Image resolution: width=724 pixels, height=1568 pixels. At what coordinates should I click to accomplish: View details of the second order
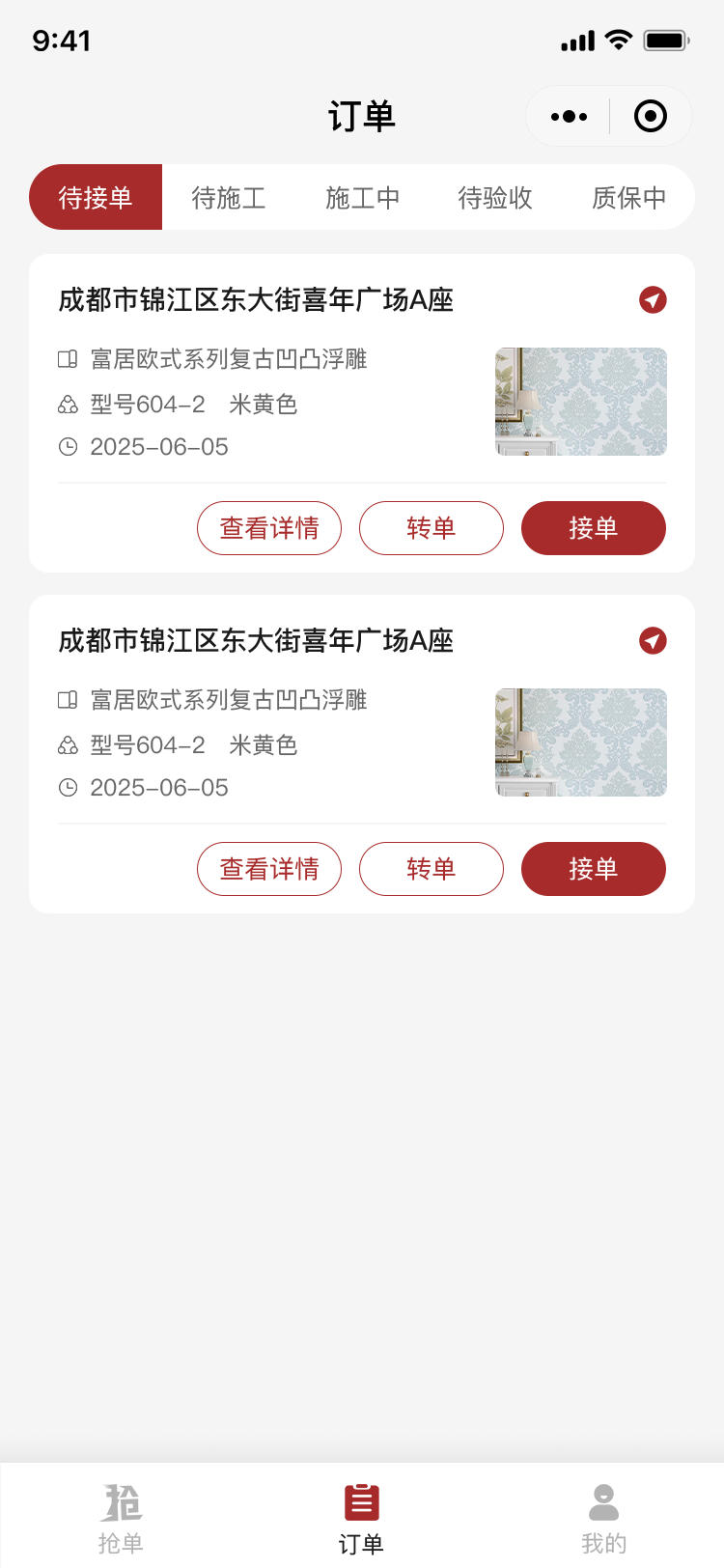pos(269,869)
